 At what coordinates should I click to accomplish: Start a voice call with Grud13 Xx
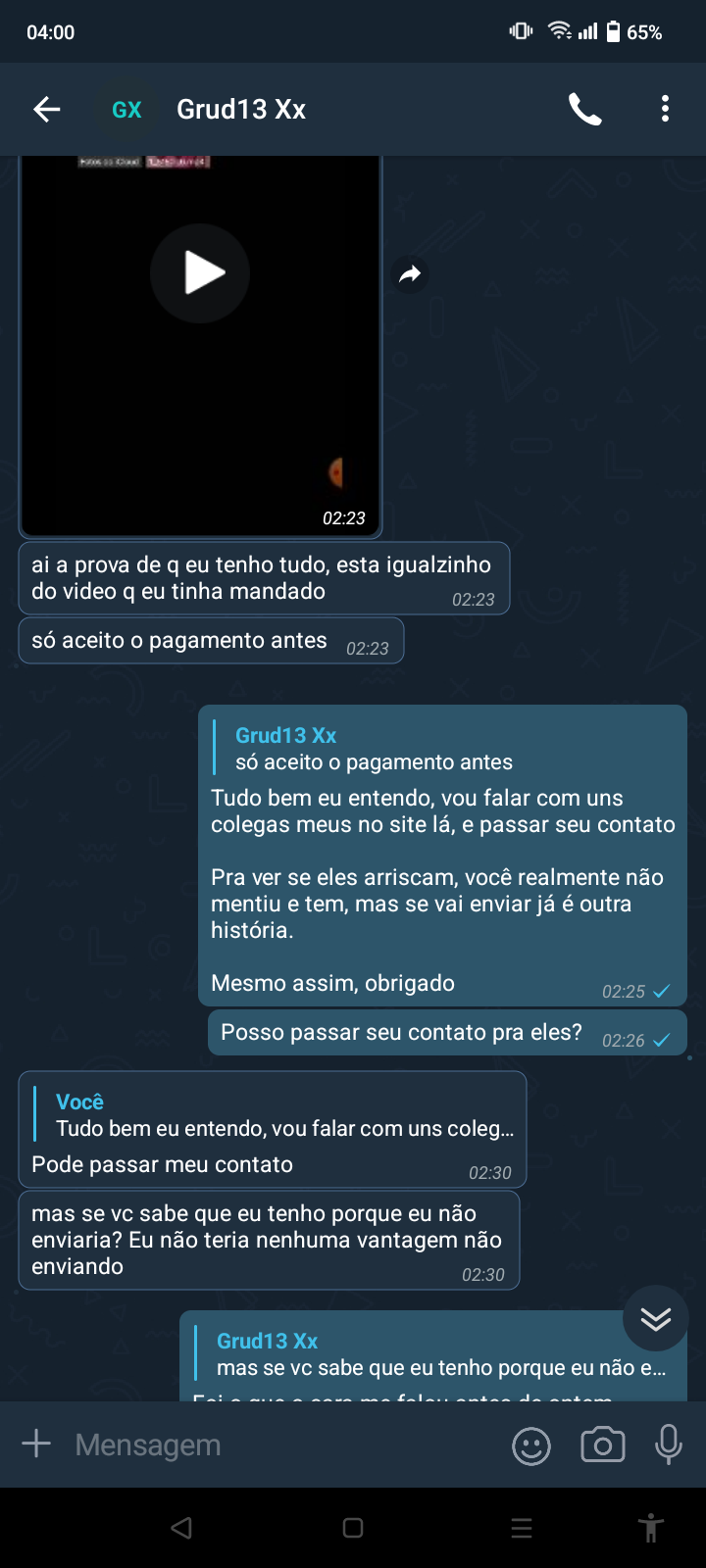(584, 110)
